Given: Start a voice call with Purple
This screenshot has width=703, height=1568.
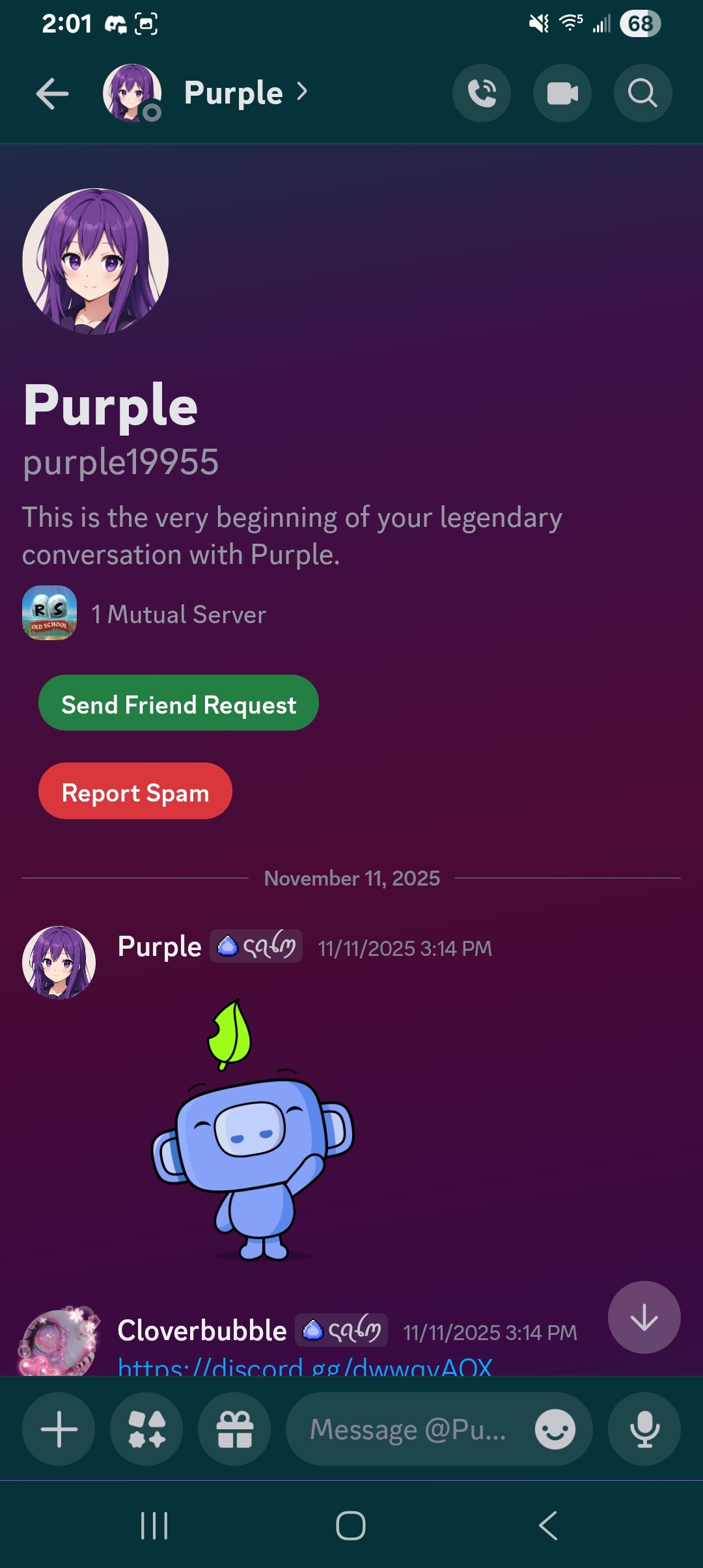Looking at the screenshot, I should point(482,93).
